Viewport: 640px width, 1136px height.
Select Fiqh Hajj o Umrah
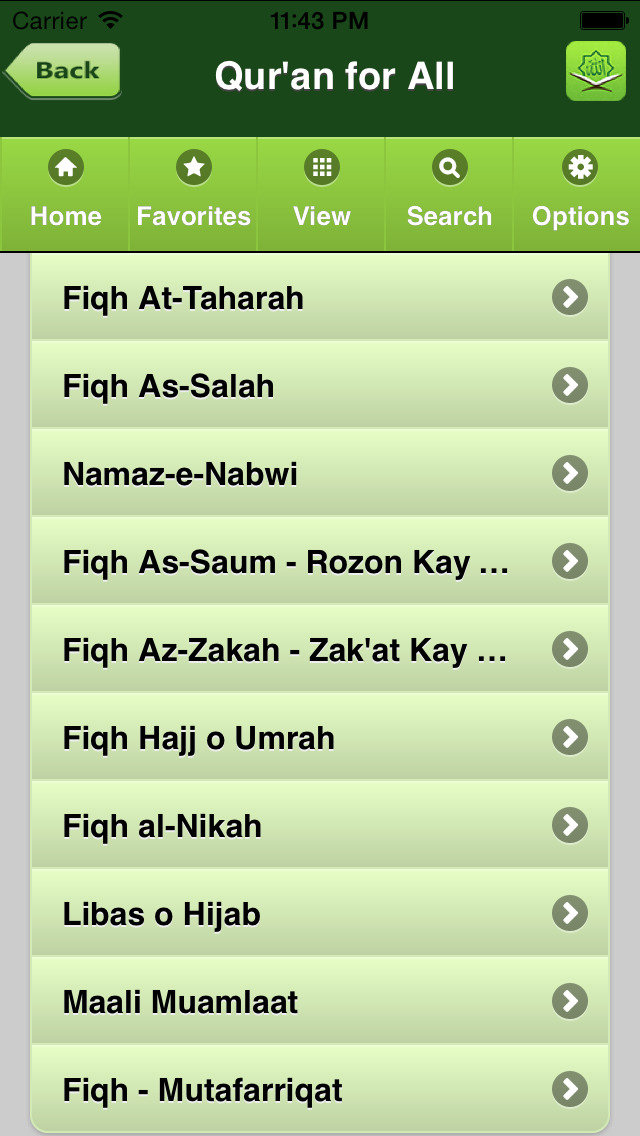coord(320,737)
